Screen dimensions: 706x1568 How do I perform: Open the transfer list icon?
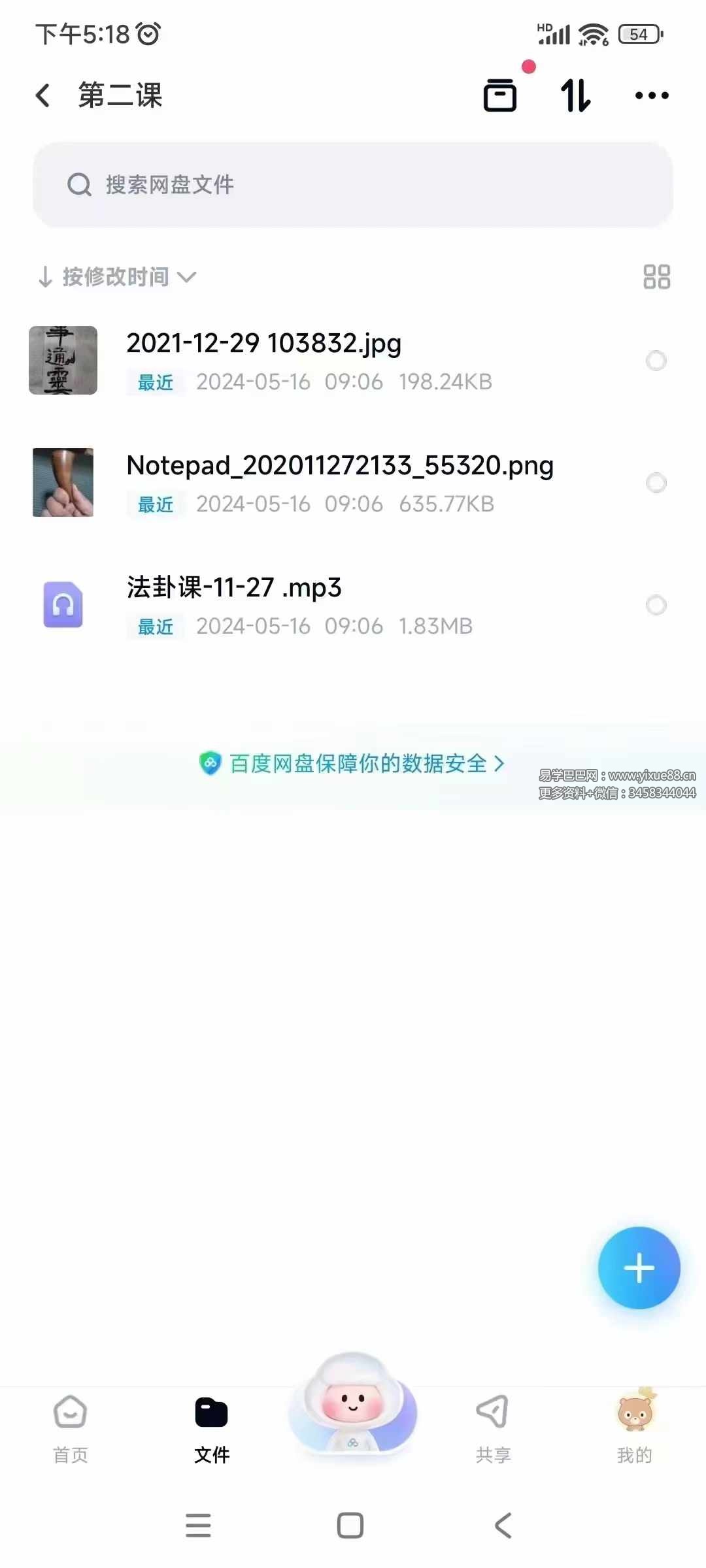point(499,95)
